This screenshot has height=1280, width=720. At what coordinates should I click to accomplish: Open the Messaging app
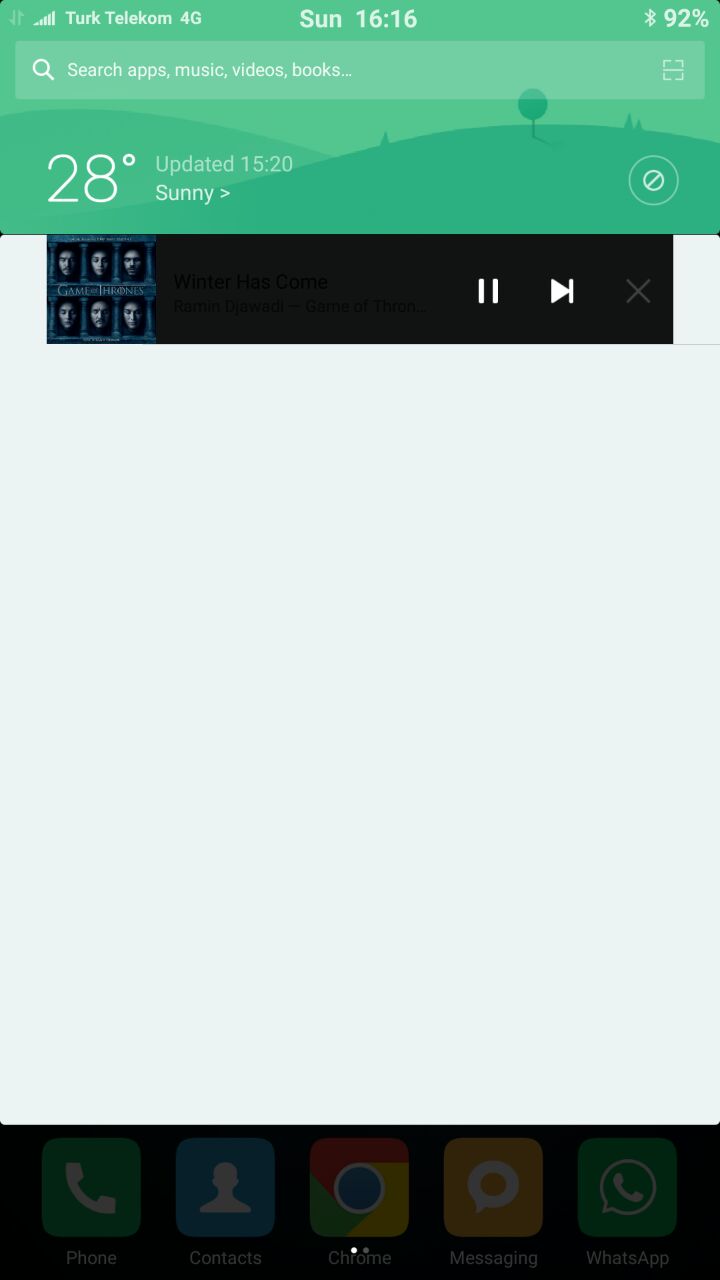click(493, 1188)
